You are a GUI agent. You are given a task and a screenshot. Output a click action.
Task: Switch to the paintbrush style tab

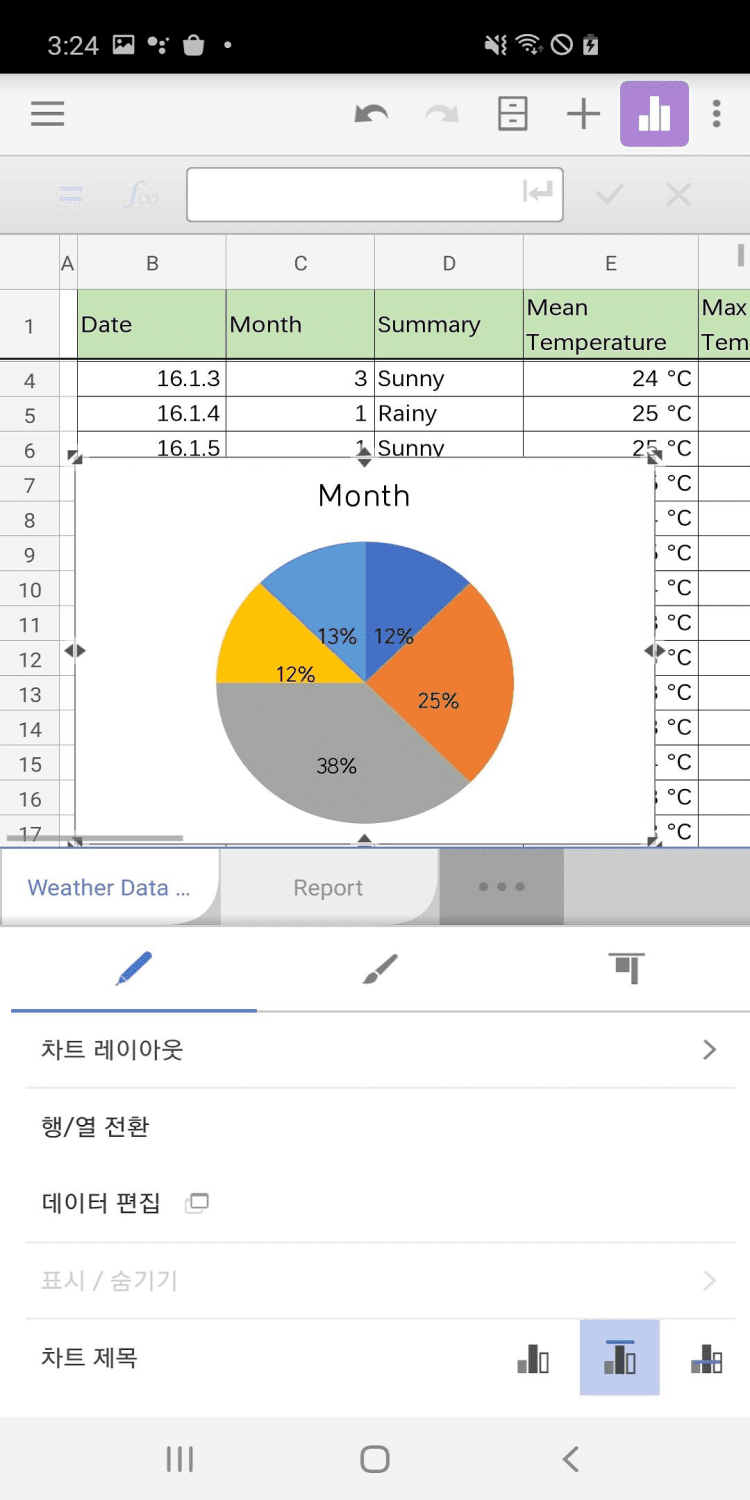[x=379, y=968]
